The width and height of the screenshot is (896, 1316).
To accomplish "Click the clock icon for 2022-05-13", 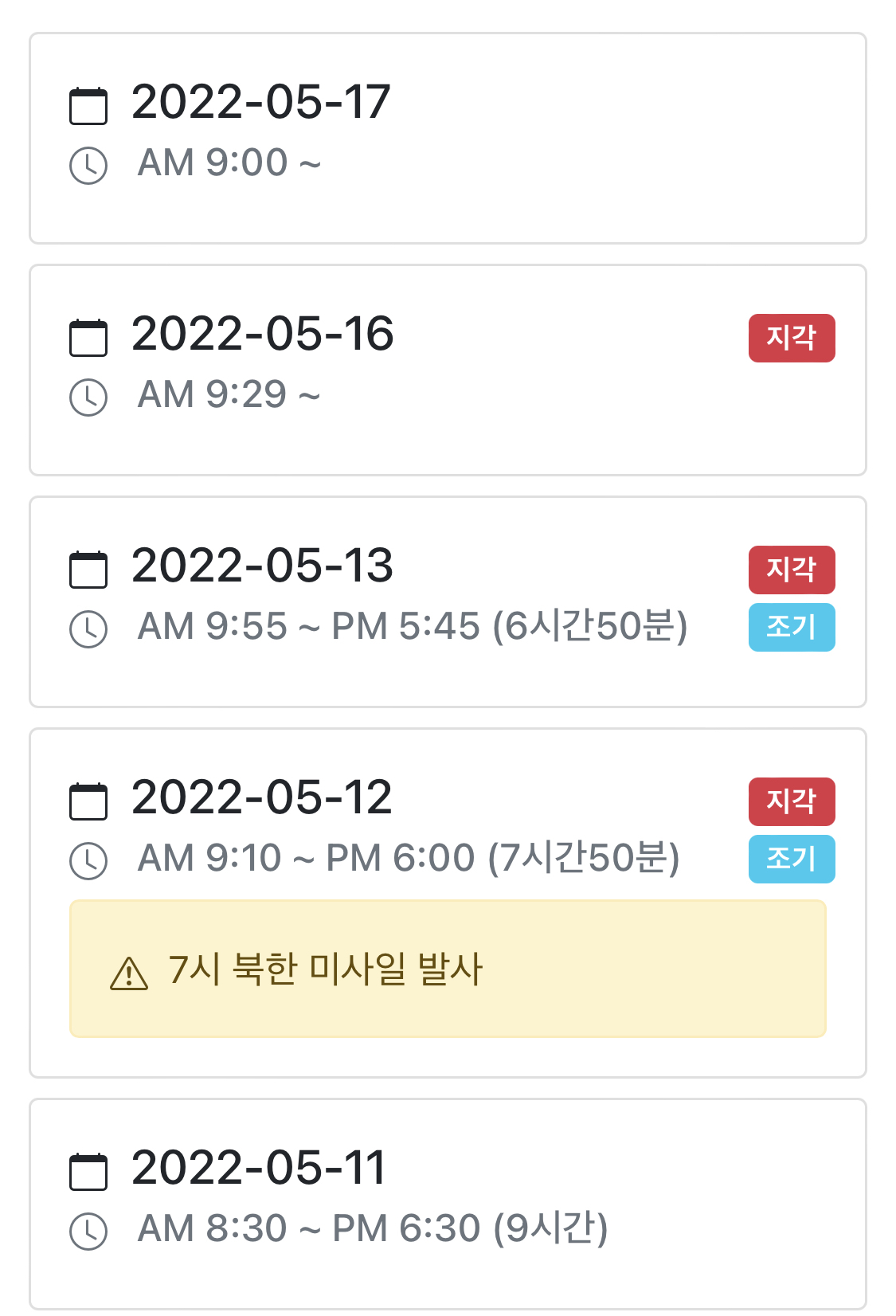I will 89,629.
